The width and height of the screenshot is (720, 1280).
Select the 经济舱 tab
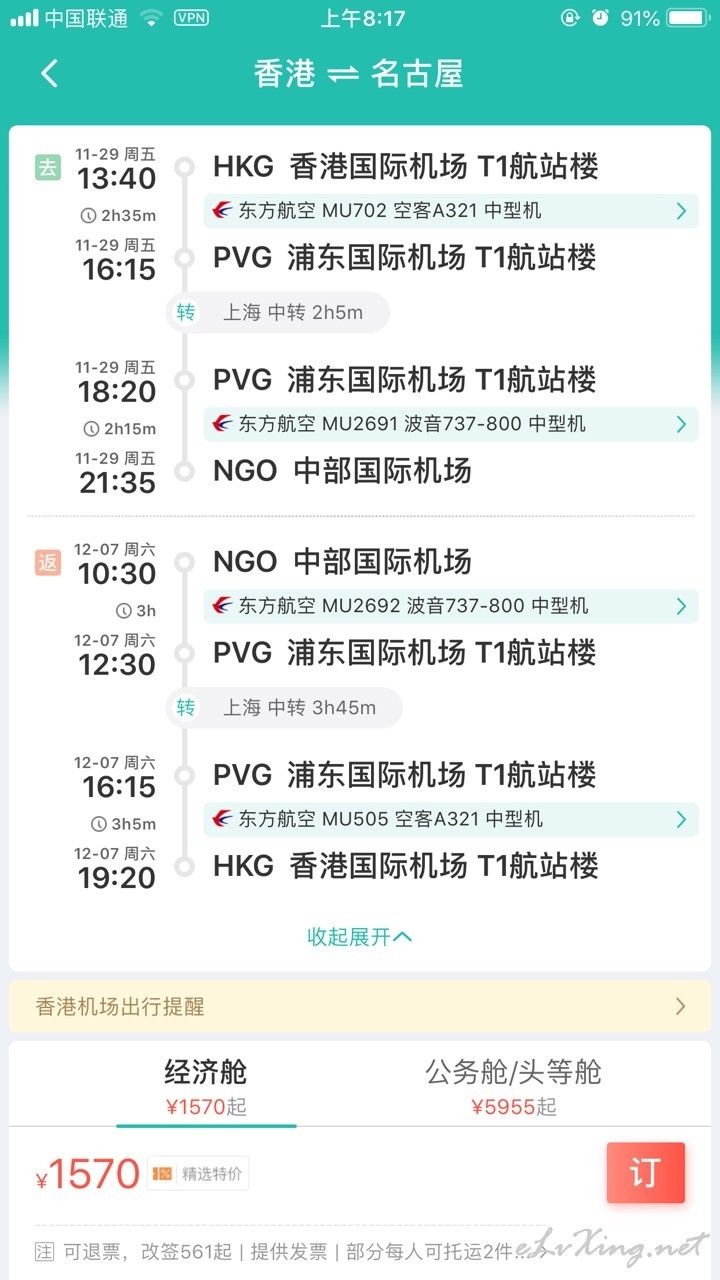click(x=206, y=1086)
